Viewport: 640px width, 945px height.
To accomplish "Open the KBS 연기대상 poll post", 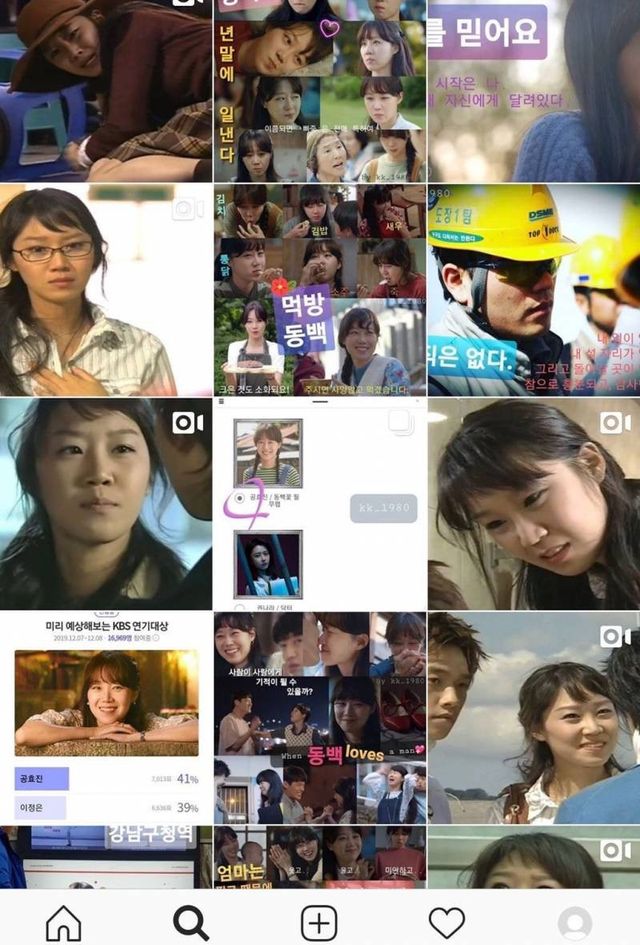I will [106, 717].
